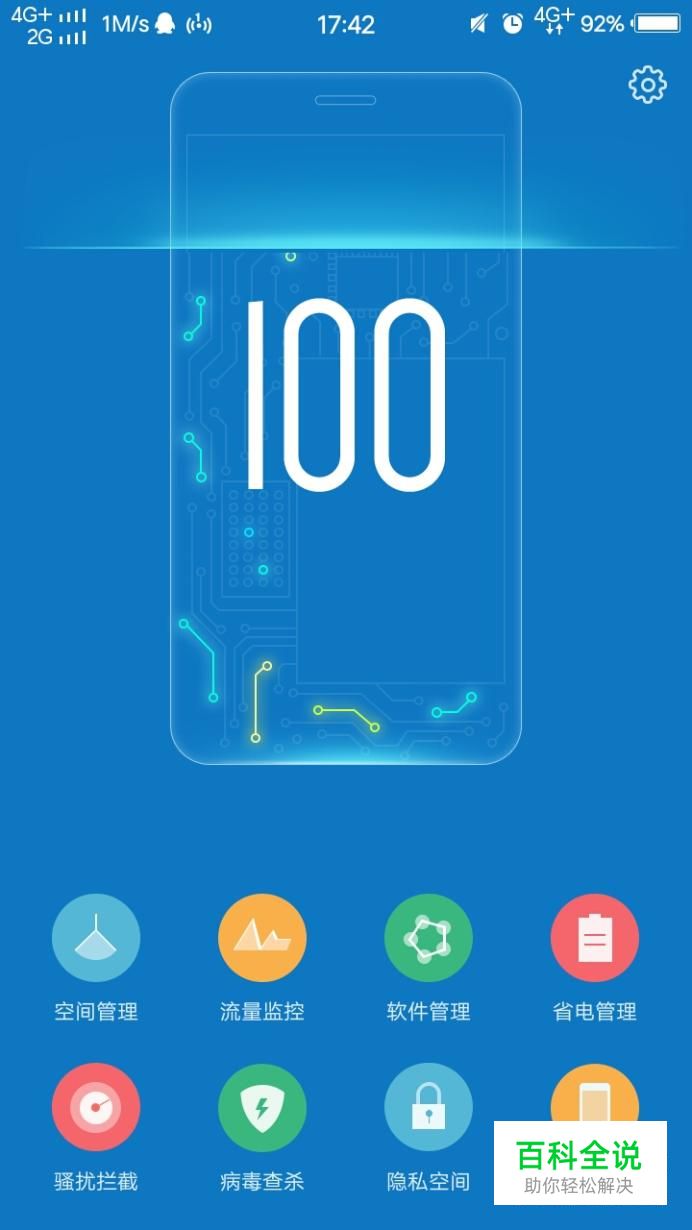The height and width of the screenshot is (1230, 692).
Task: Open 隐私空间 privacy space
Action: pos(428,1107)
